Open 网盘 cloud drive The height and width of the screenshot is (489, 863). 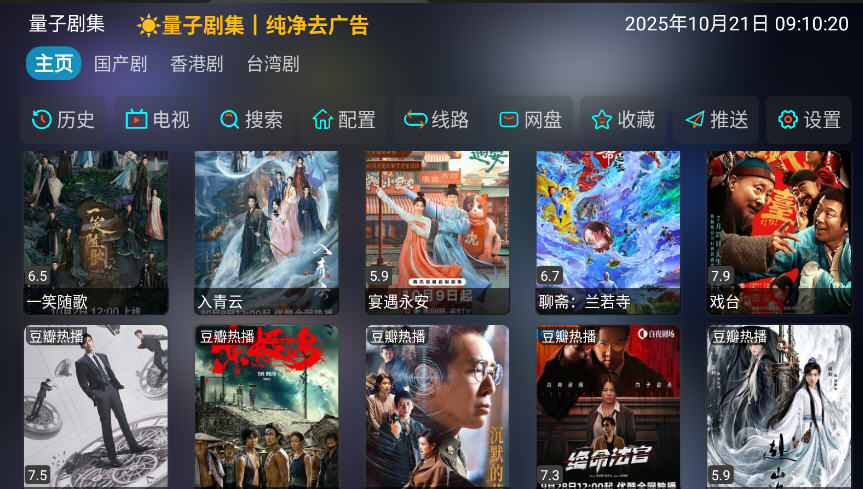coord(530,120)
